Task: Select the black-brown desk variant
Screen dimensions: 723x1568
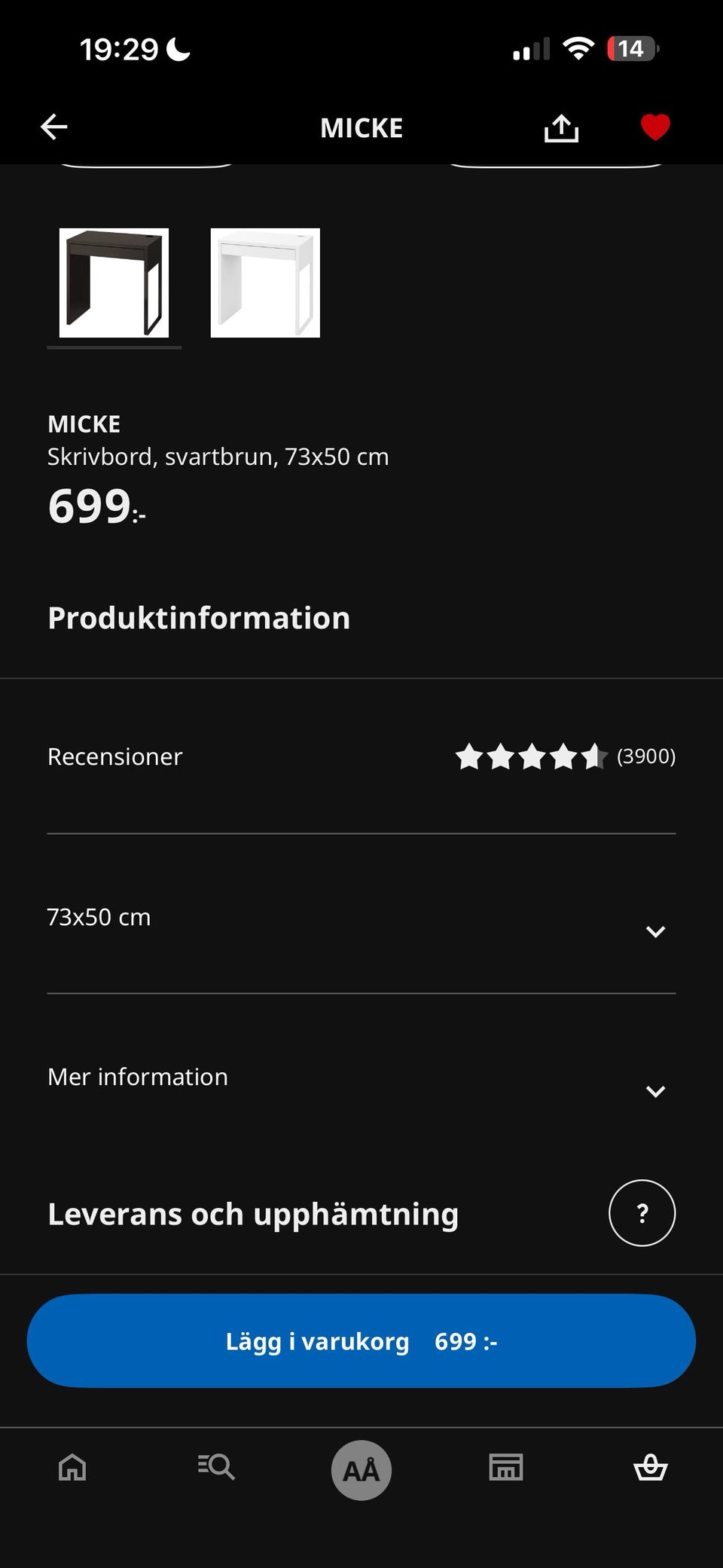Action: [x=114, y=283]
